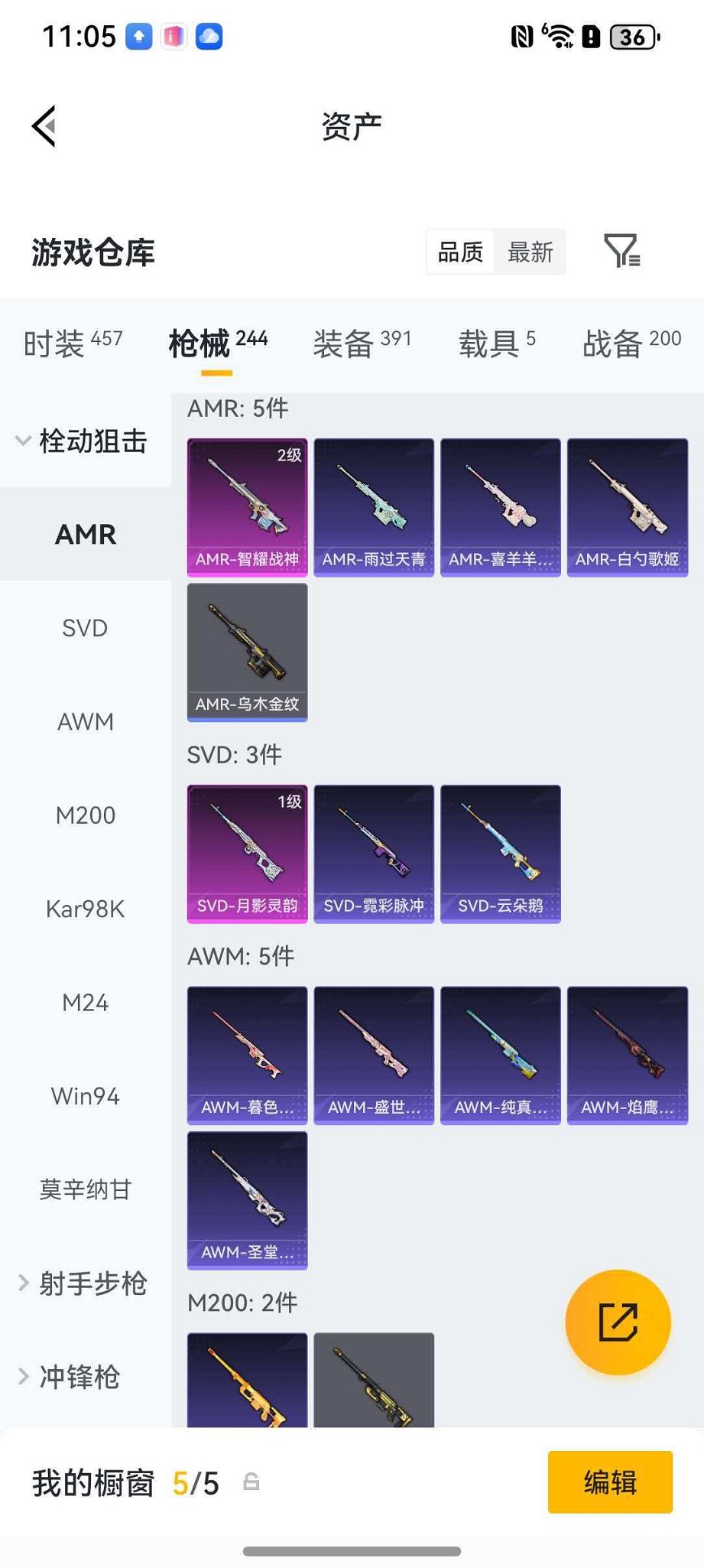Edit my showcase with 编辑
Viewport: 704px width, 1568px height.
(610, 1482)
